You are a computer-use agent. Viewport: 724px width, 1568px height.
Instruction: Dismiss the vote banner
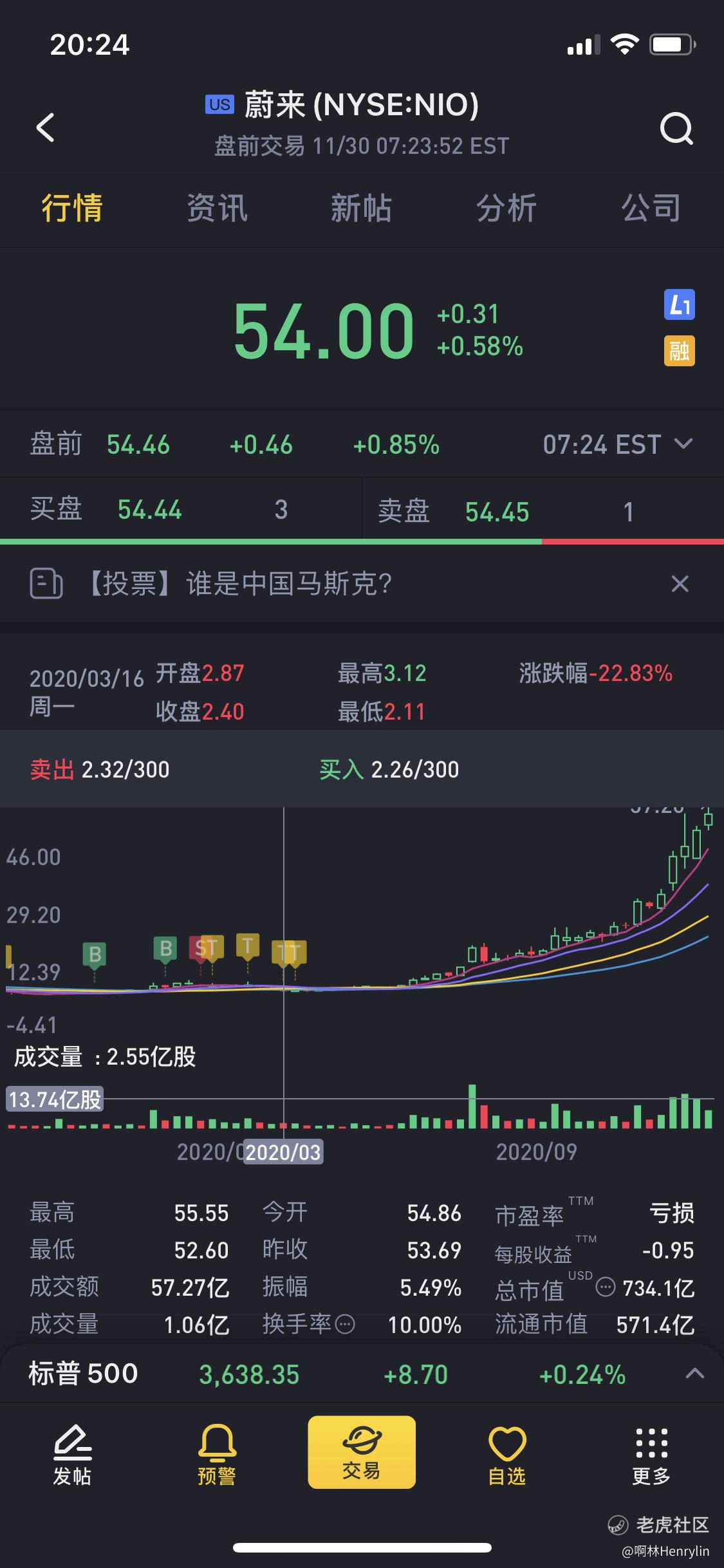point(680,584)
